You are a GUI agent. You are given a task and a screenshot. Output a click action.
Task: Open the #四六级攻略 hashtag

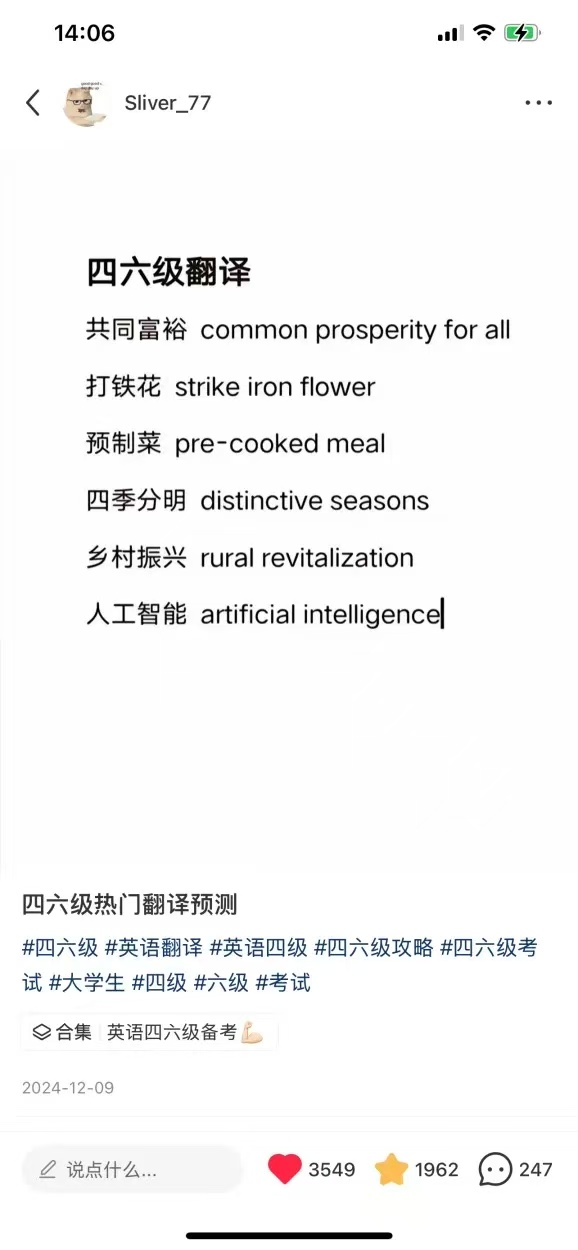[x=374, y=947]
